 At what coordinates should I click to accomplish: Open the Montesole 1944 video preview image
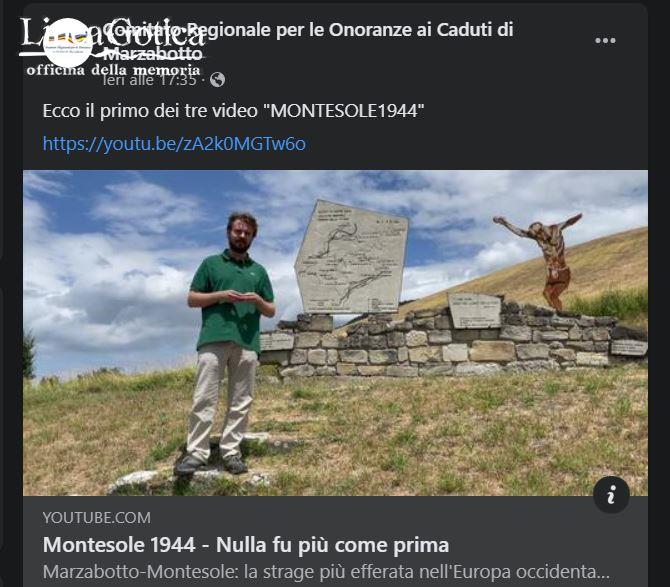[335, 332]
